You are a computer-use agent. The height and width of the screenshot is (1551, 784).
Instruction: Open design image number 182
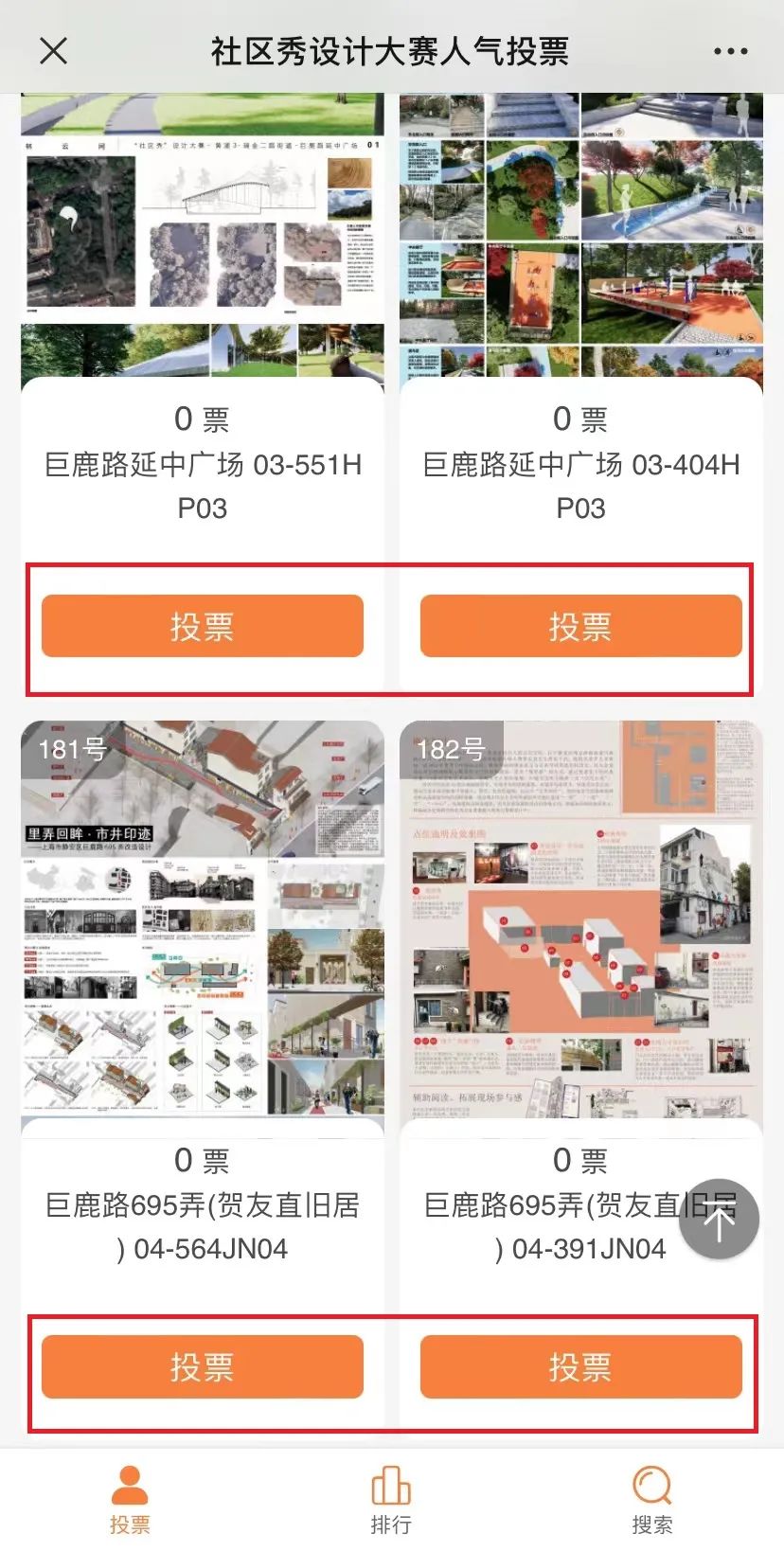580,918
